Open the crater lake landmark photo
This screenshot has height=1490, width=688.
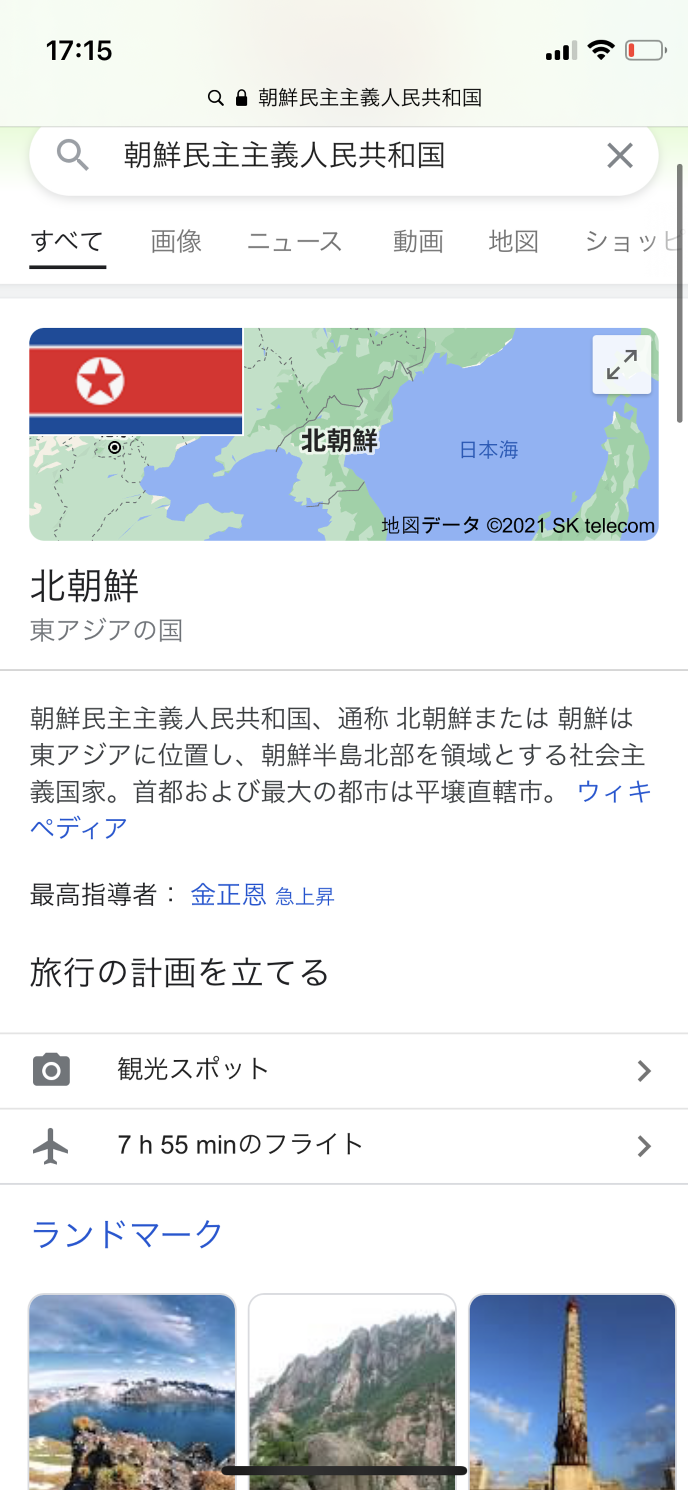(x=132, y=1390)
